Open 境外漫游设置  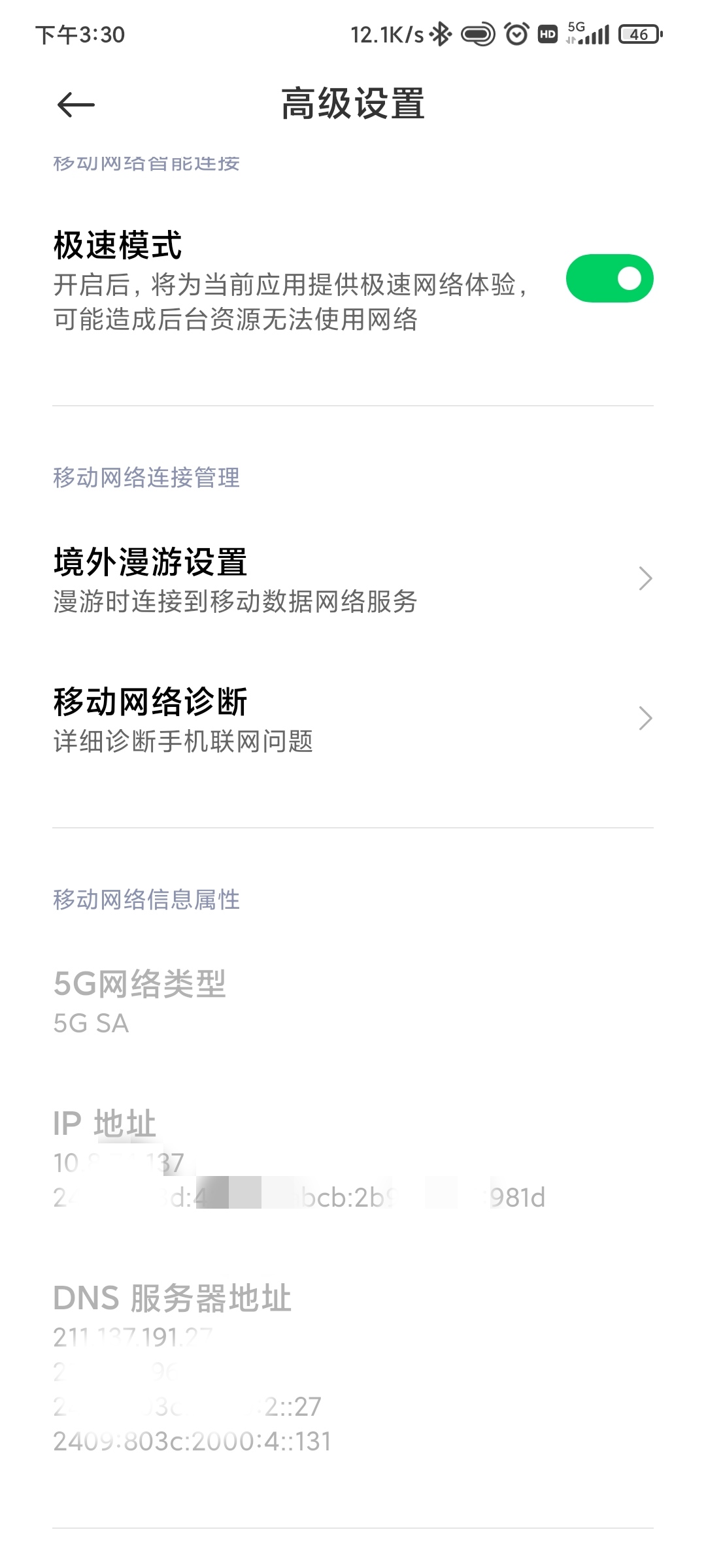tap(353, 579)
